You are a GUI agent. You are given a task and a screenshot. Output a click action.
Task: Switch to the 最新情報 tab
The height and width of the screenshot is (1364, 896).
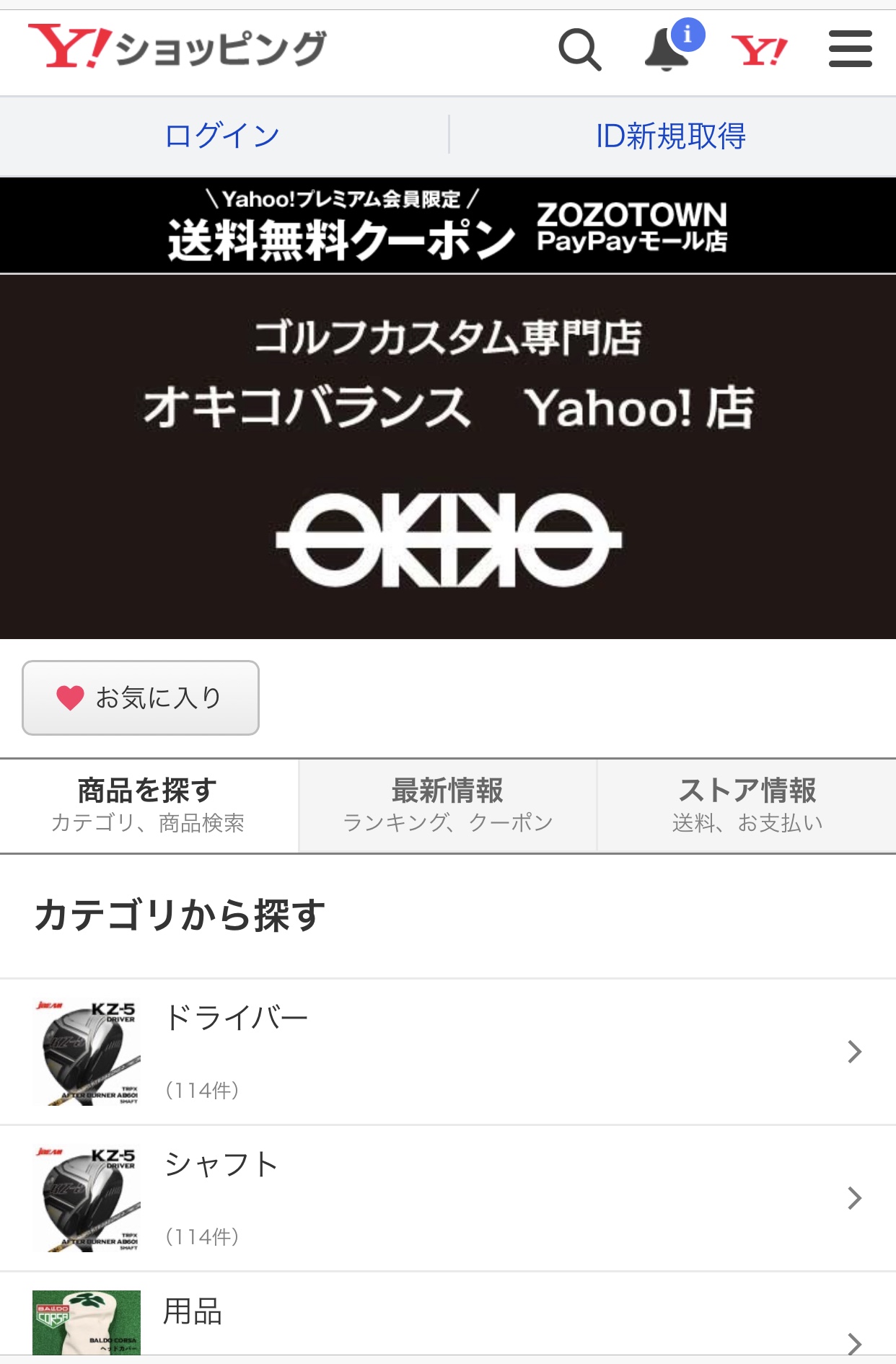point(447,804)
